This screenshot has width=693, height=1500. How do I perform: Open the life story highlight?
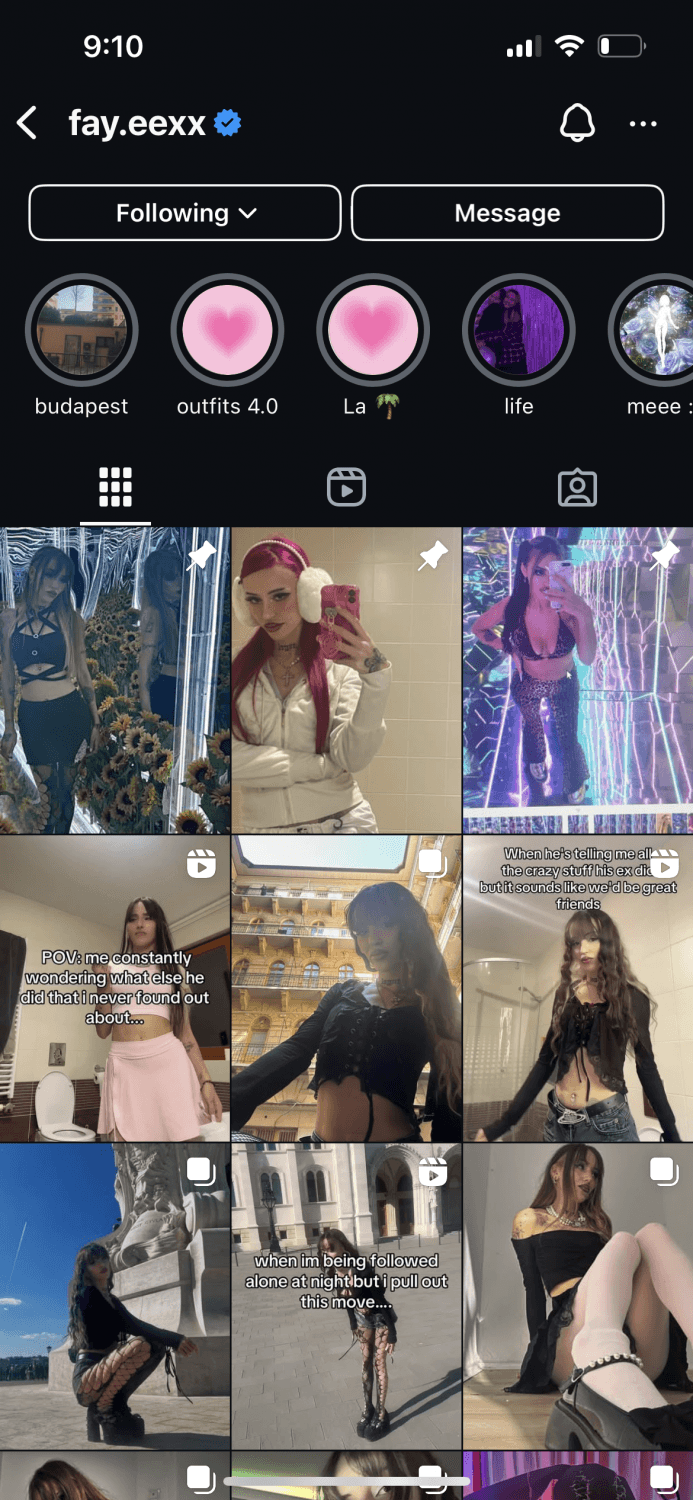pos(518,330)
